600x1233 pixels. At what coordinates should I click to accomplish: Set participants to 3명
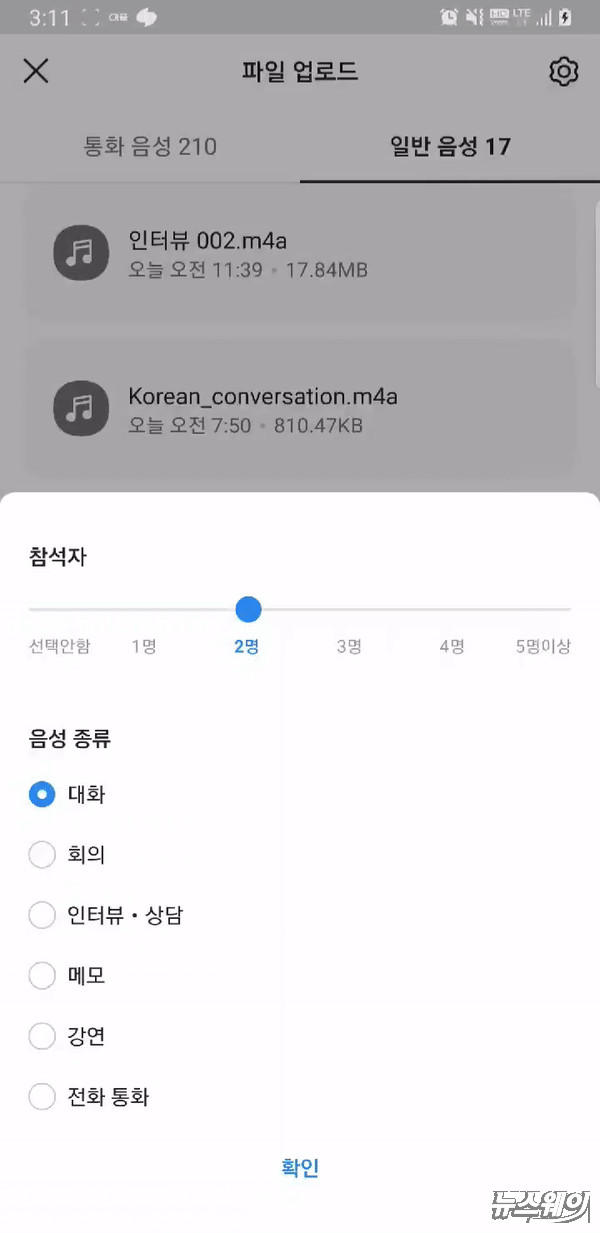click(x=349, y=646)
